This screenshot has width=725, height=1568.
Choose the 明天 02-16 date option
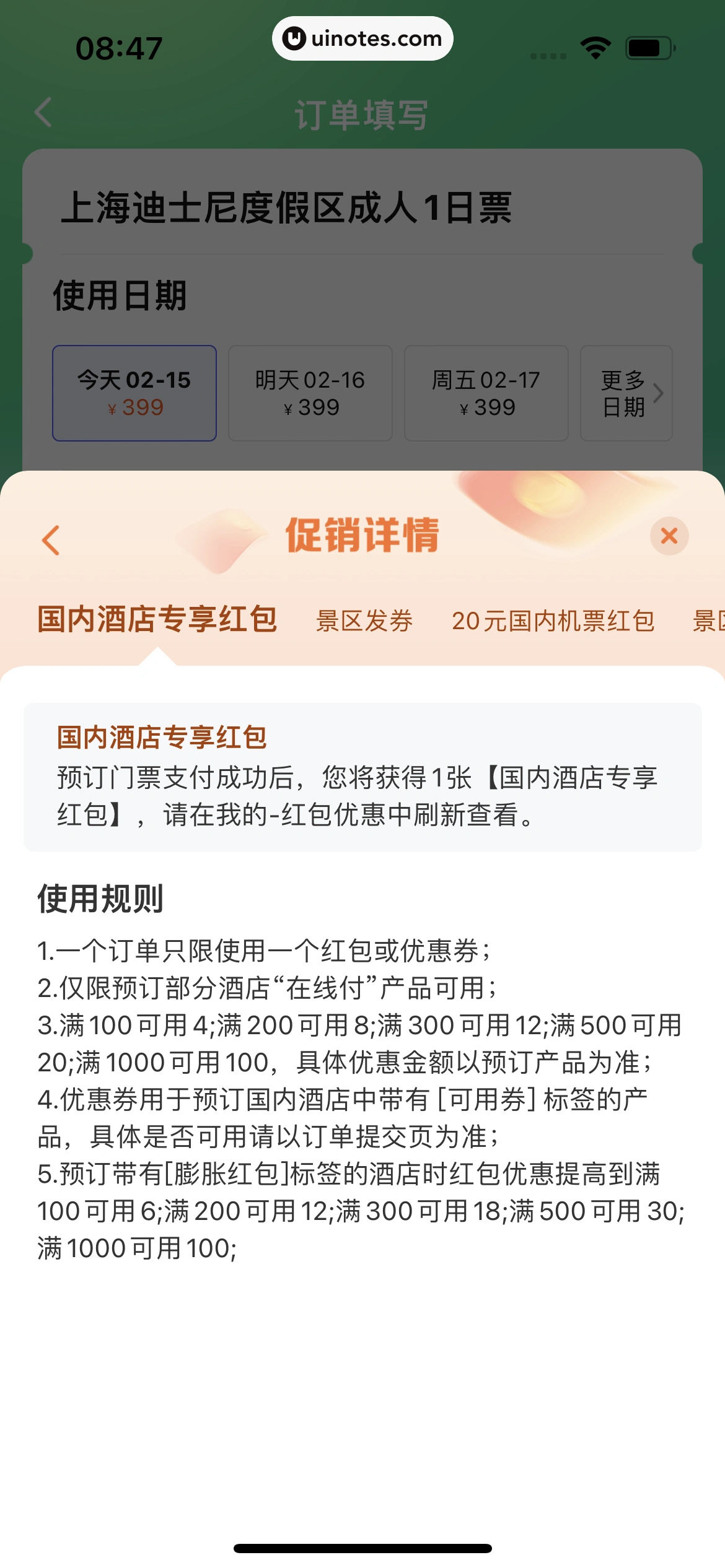tap(310, 393)
